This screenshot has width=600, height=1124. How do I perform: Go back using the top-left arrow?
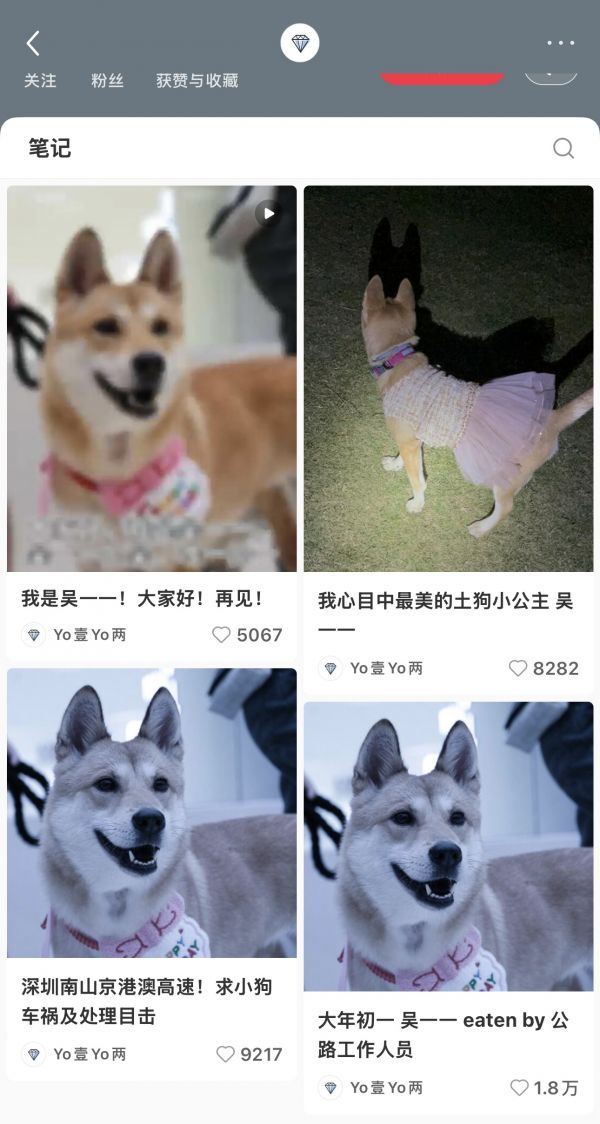click(x=33, y=43)
